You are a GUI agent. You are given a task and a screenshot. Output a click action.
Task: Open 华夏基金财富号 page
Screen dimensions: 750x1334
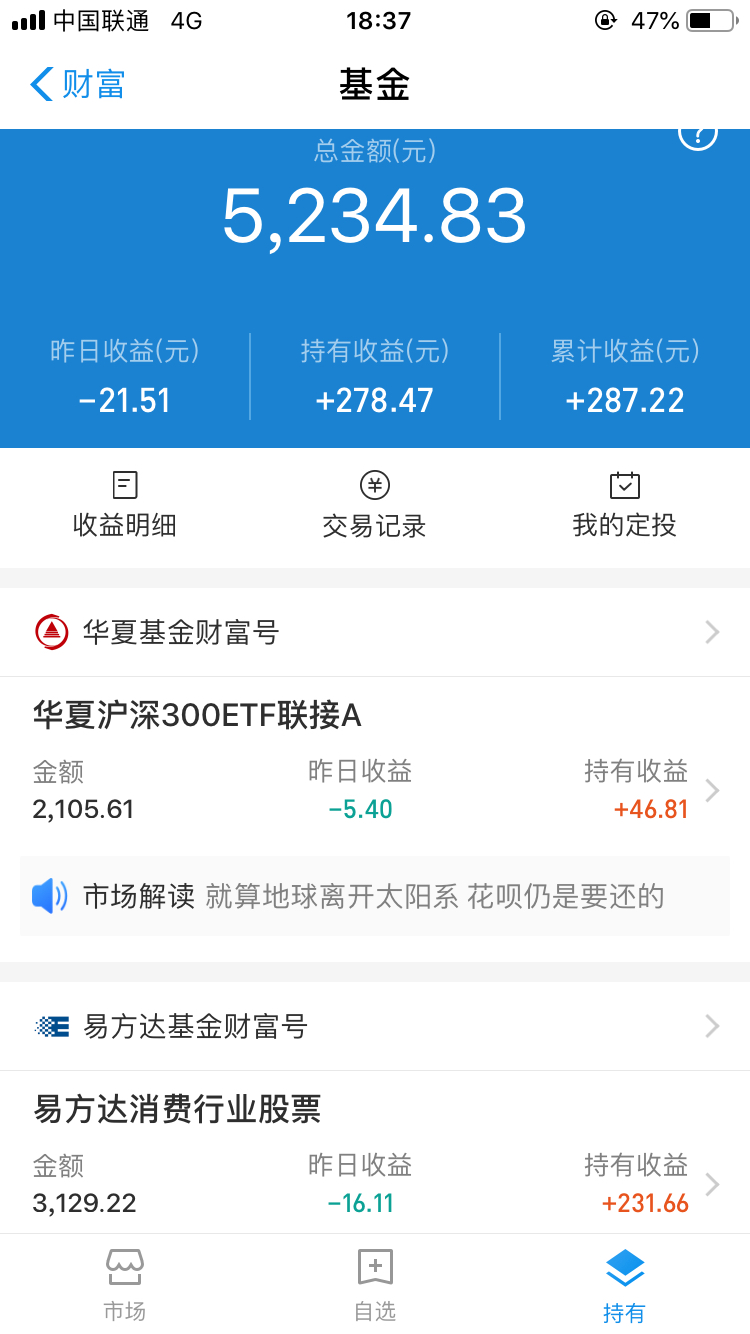click(375, 632)
